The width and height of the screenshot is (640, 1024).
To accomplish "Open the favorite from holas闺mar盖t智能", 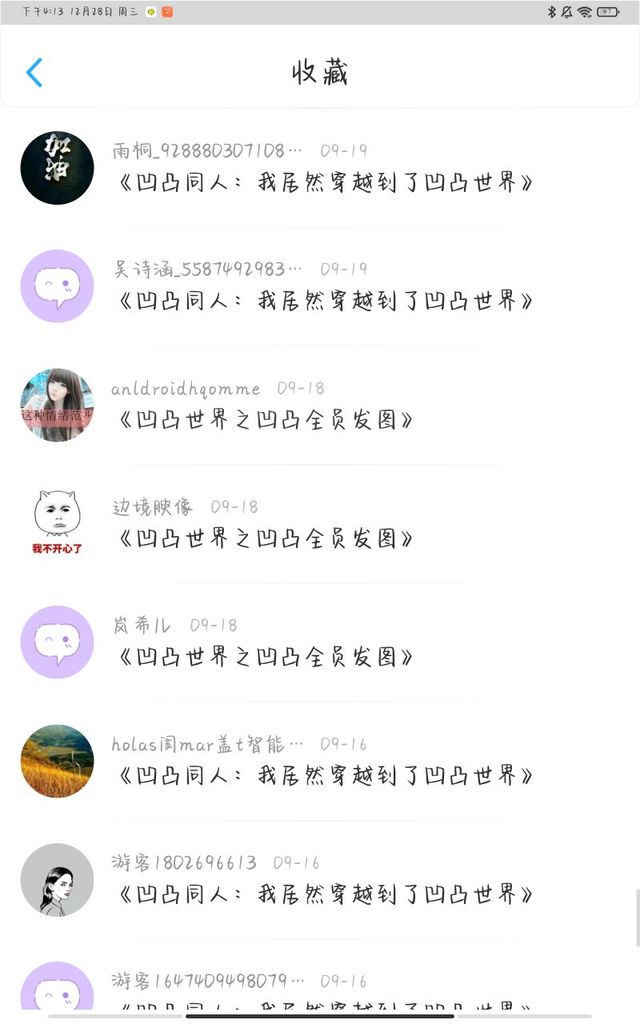I will (x=325, y=775).
